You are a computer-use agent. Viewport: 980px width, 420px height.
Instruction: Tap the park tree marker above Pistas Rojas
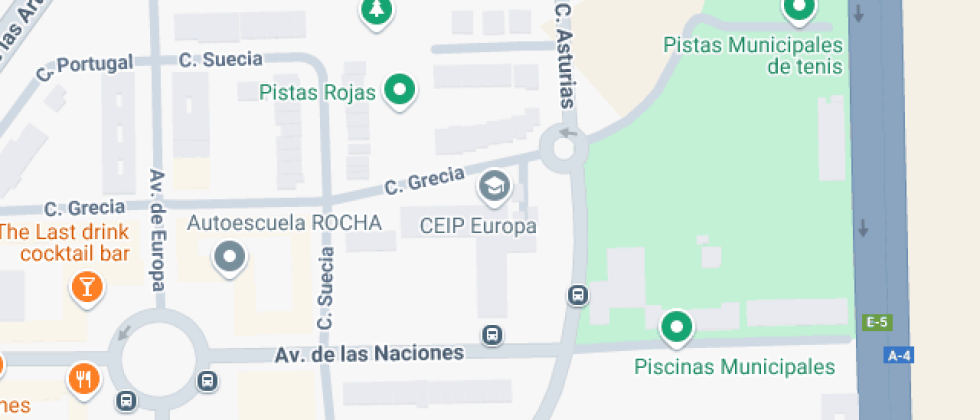pyautogui.click(x=376, y=10)
